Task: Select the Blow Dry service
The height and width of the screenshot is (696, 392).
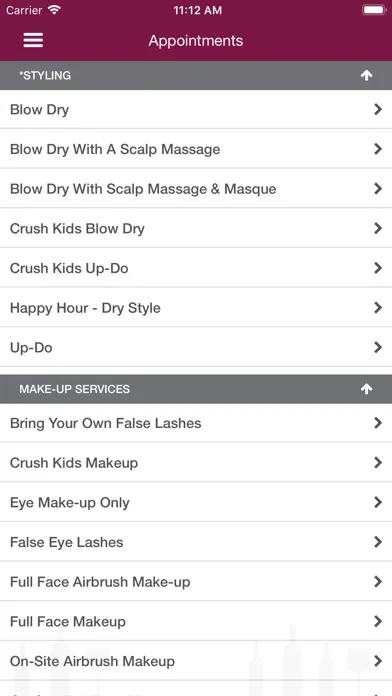Action: [x=196, y=110]
